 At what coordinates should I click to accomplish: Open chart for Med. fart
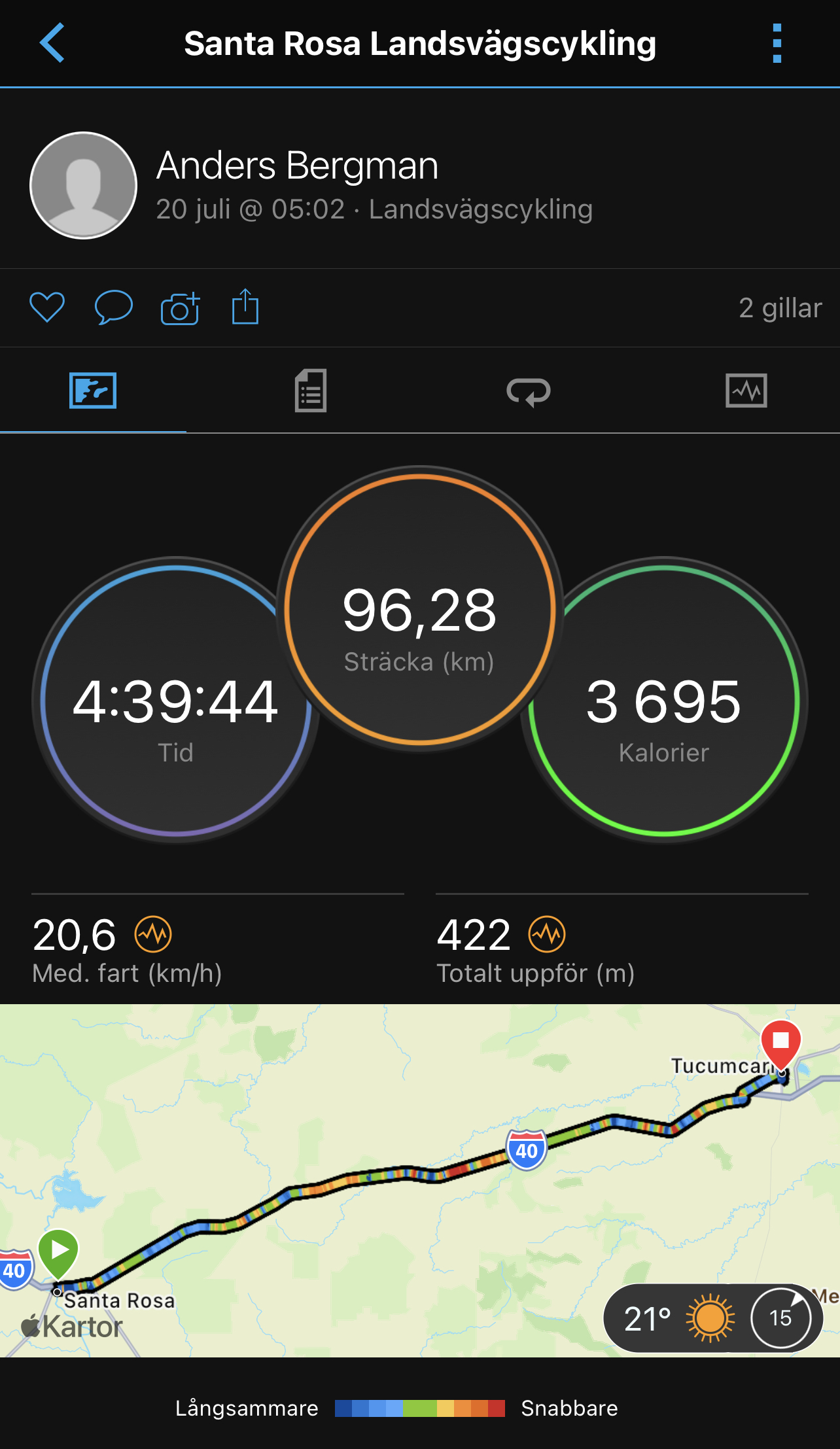coord(153,934)
